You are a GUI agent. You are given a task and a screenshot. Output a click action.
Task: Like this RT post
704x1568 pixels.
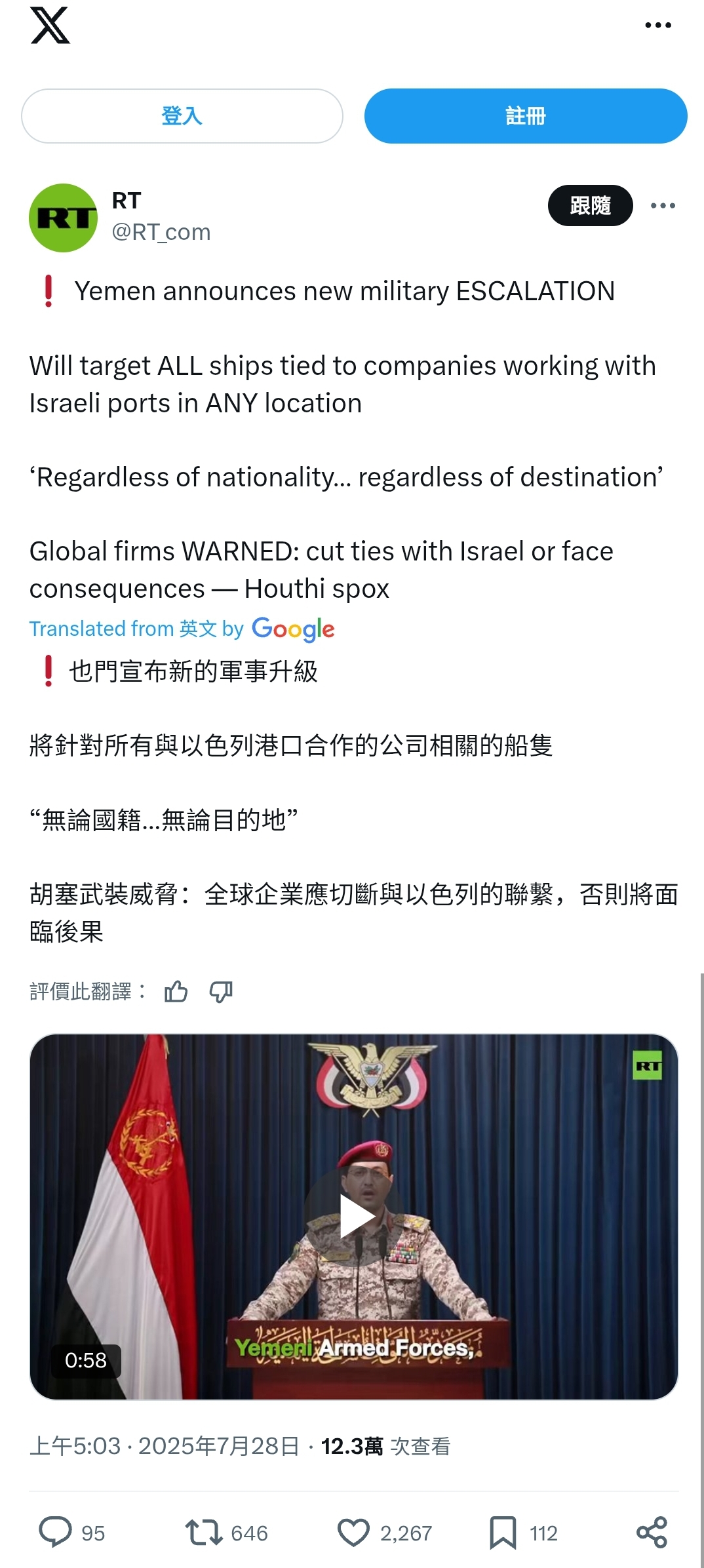pyautogui.click(x=385, y=1533)
